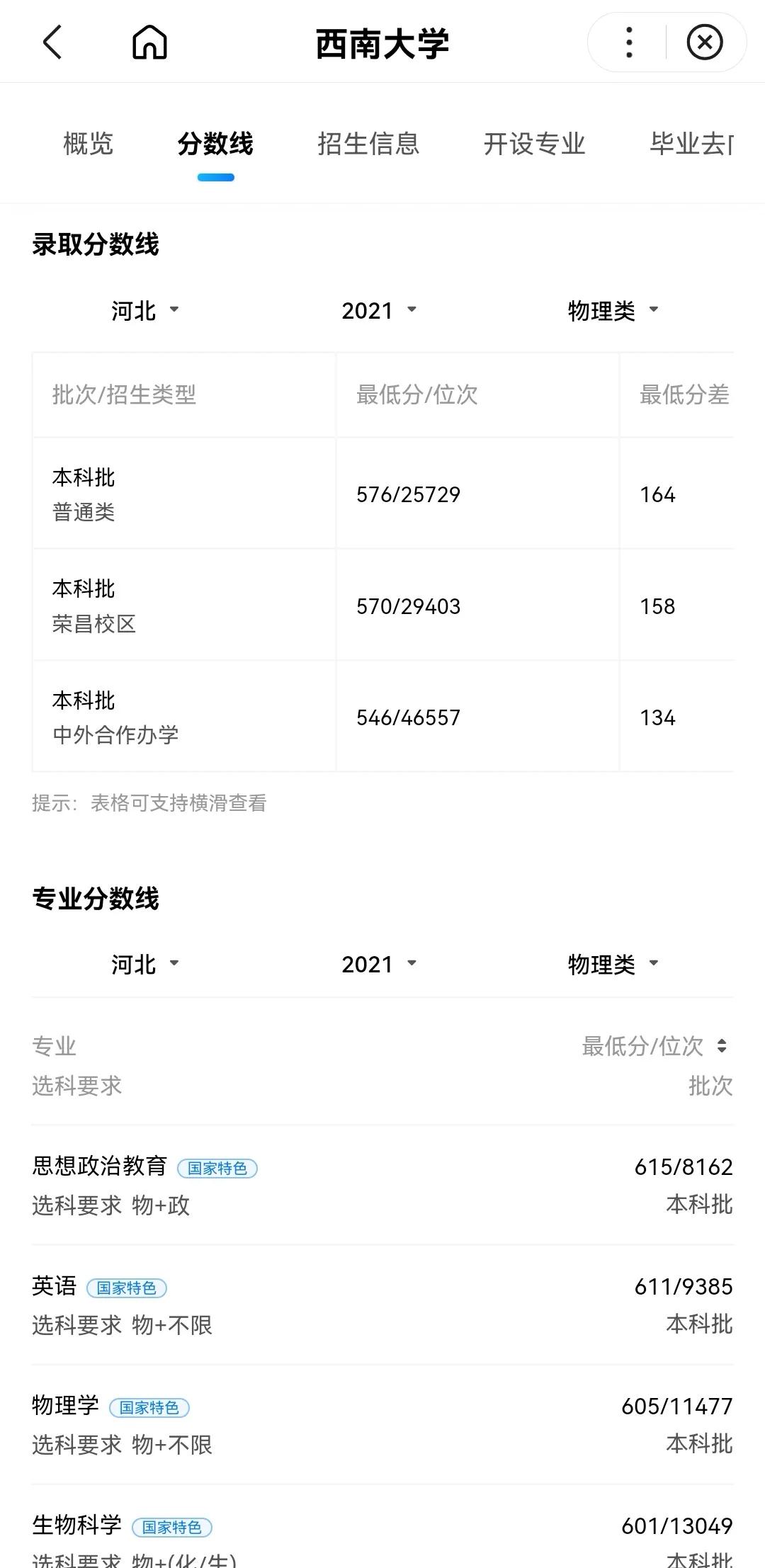
Task: Tap the 国家特色 badge beside 思想政治教育
Action: (217, 1168)
